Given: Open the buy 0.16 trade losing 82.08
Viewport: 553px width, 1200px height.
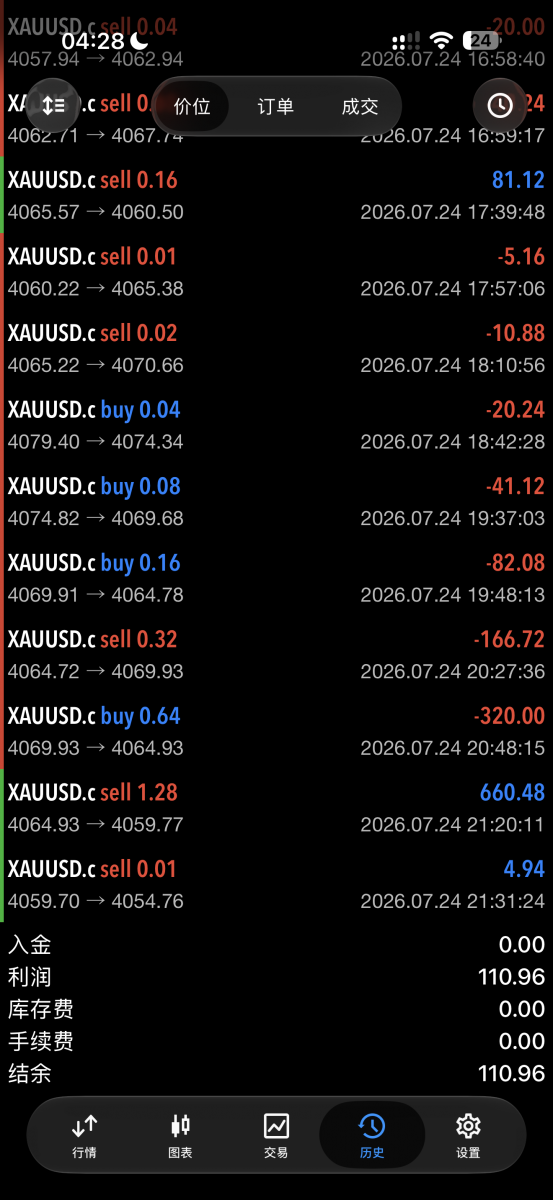Looking at the screenshot, I should pos(276,578).
